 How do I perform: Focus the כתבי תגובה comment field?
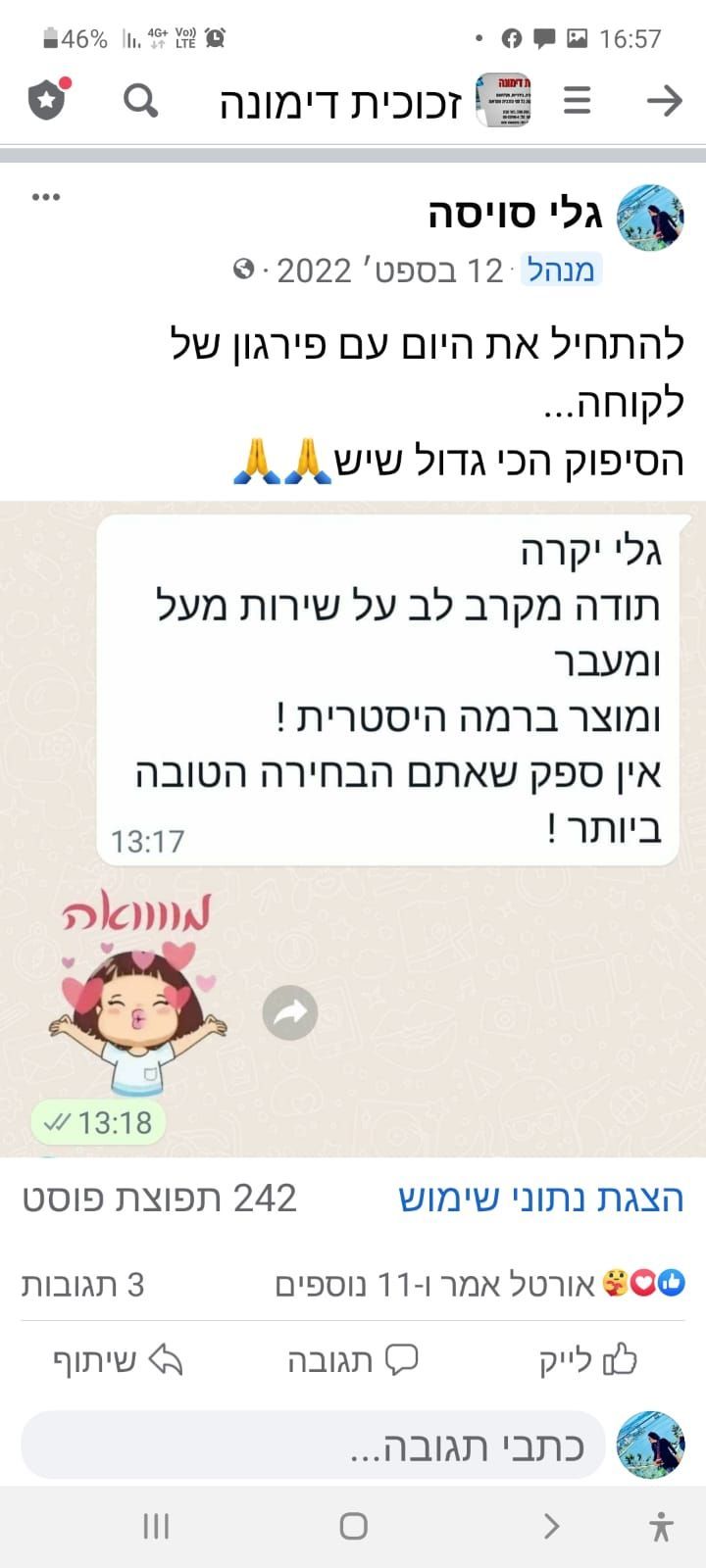[x=314, y=1445]
